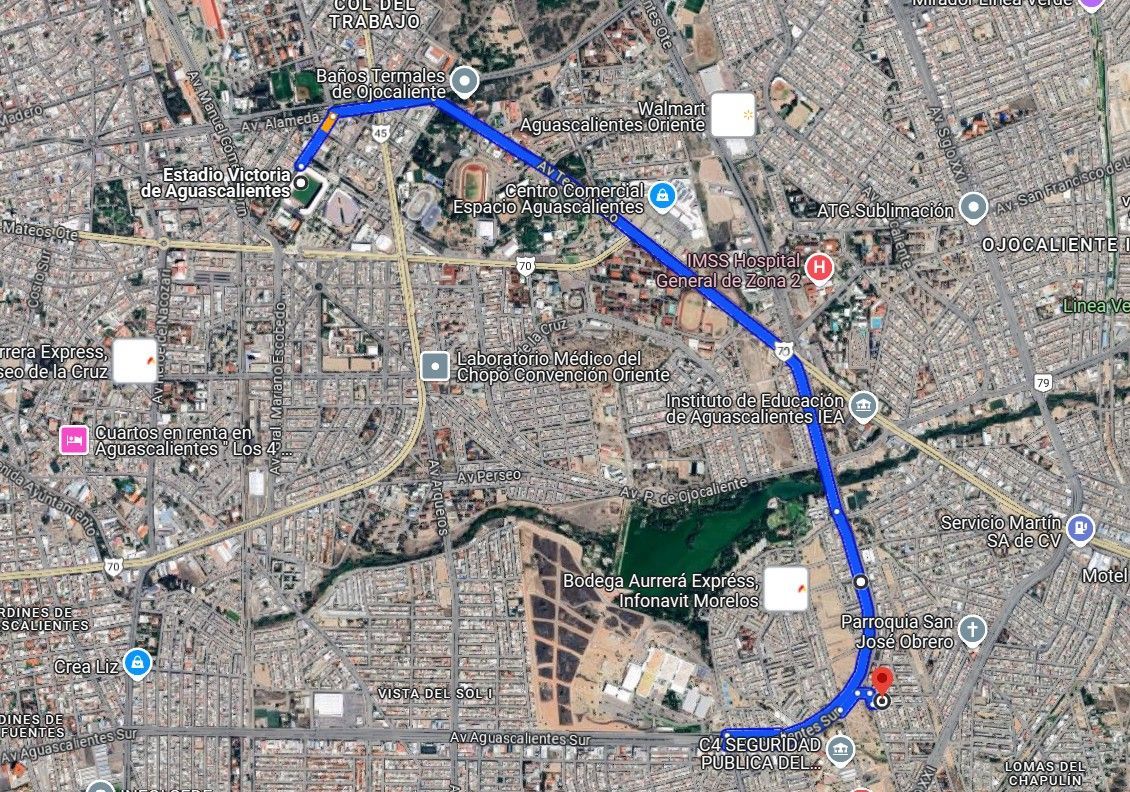This screenshot has width=1130, height=792.
Task: Select the Bodega Aurrerá Express Paseo de la Cruz marker
Action: pos(135,360)
